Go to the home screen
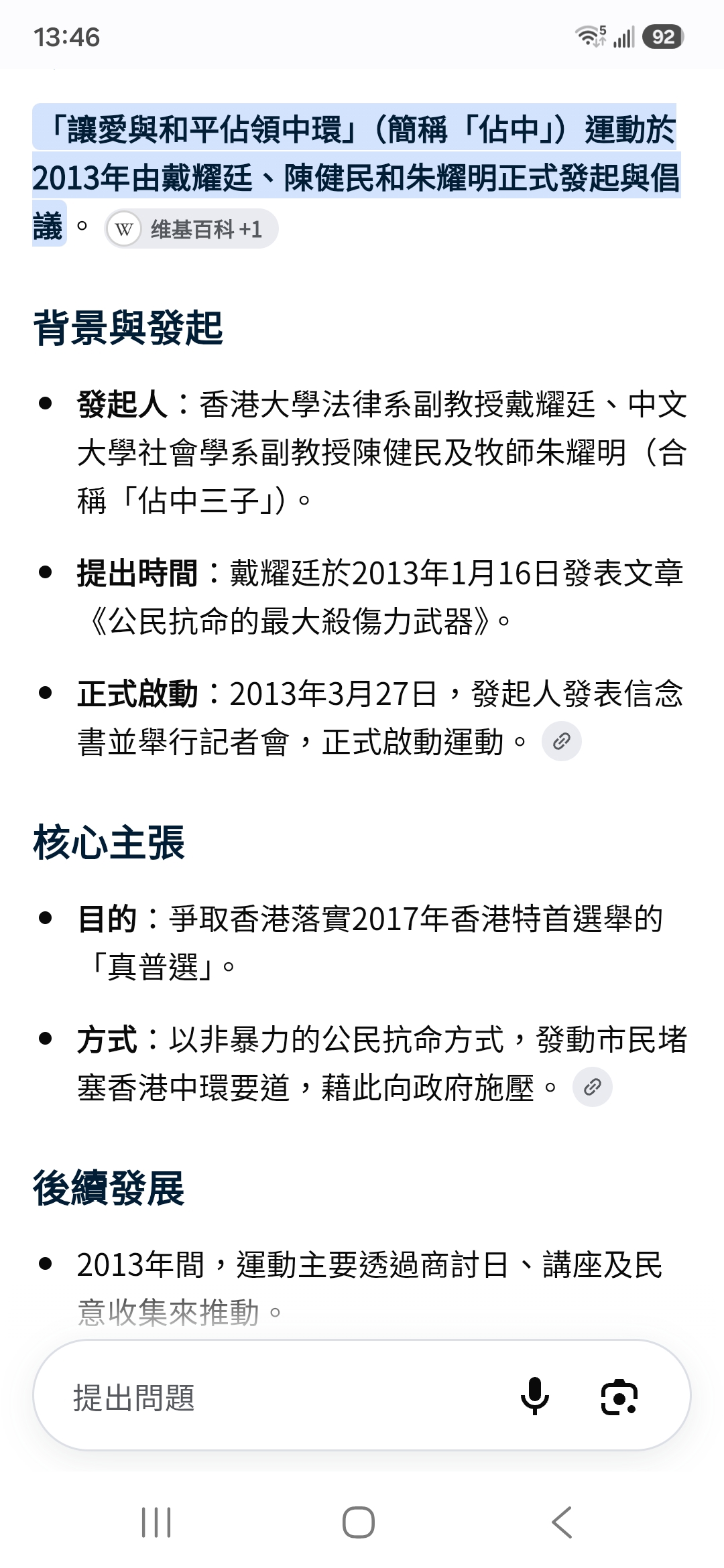The height and width of the screenshot is (1568, 724). point(359,1522)
